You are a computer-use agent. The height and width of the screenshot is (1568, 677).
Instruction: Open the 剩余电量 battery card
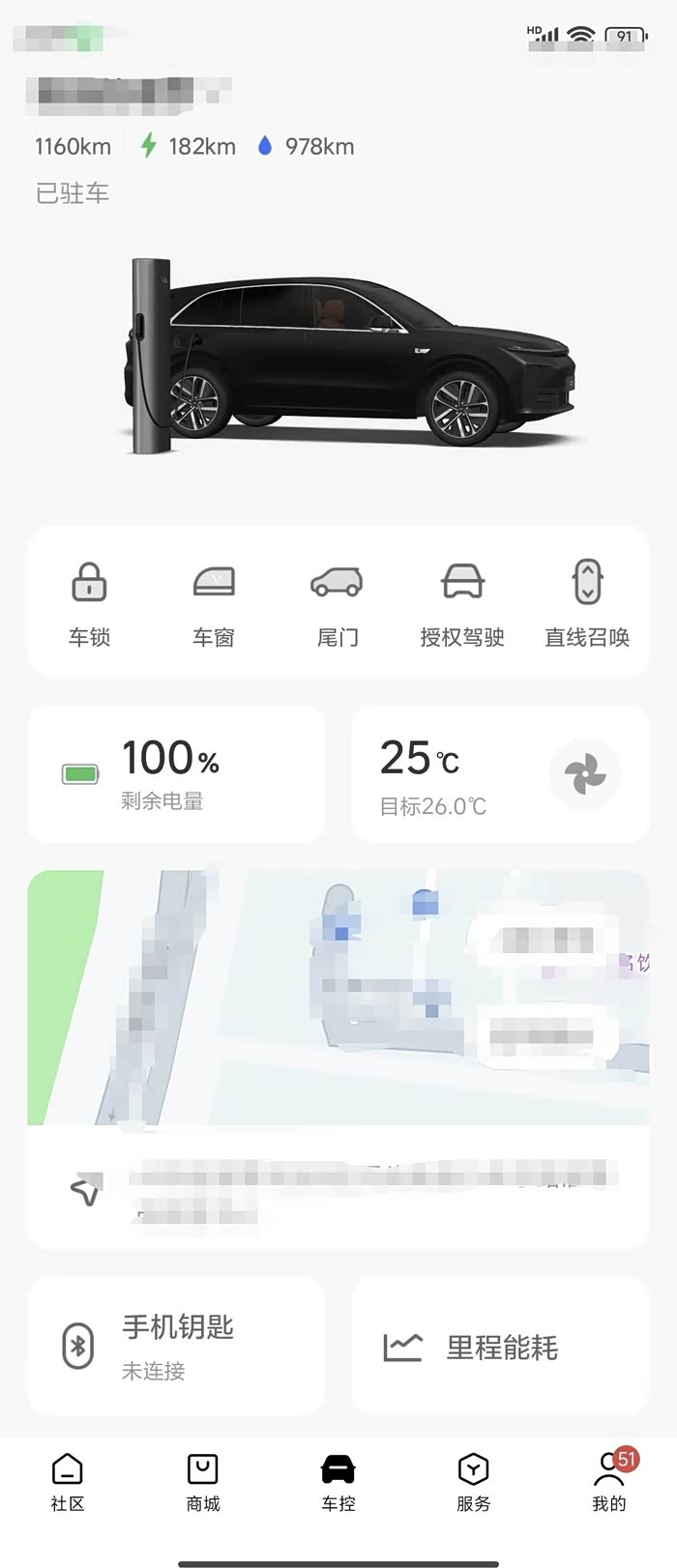click(176, 774)
